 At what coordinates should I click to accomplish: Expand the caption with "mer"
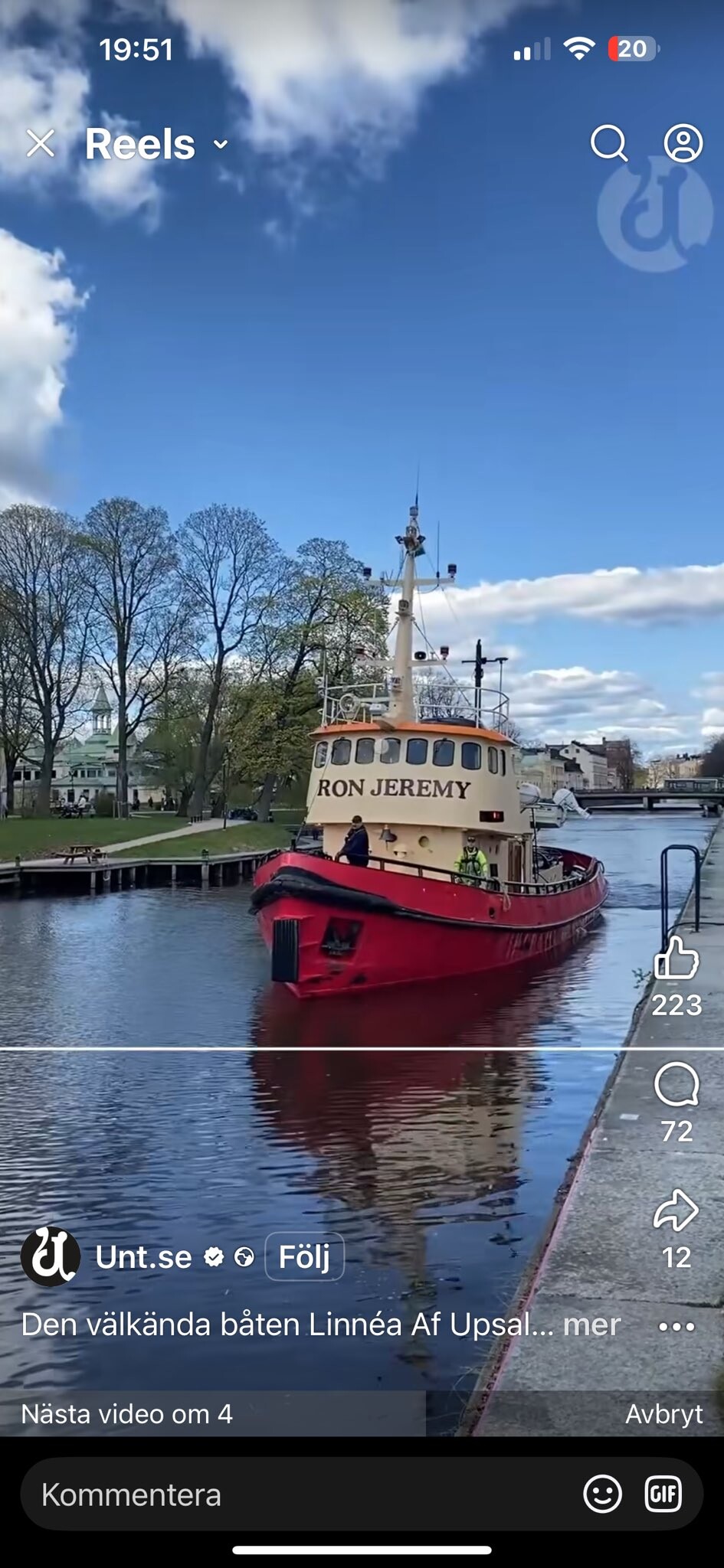(x=591, y=1325)
